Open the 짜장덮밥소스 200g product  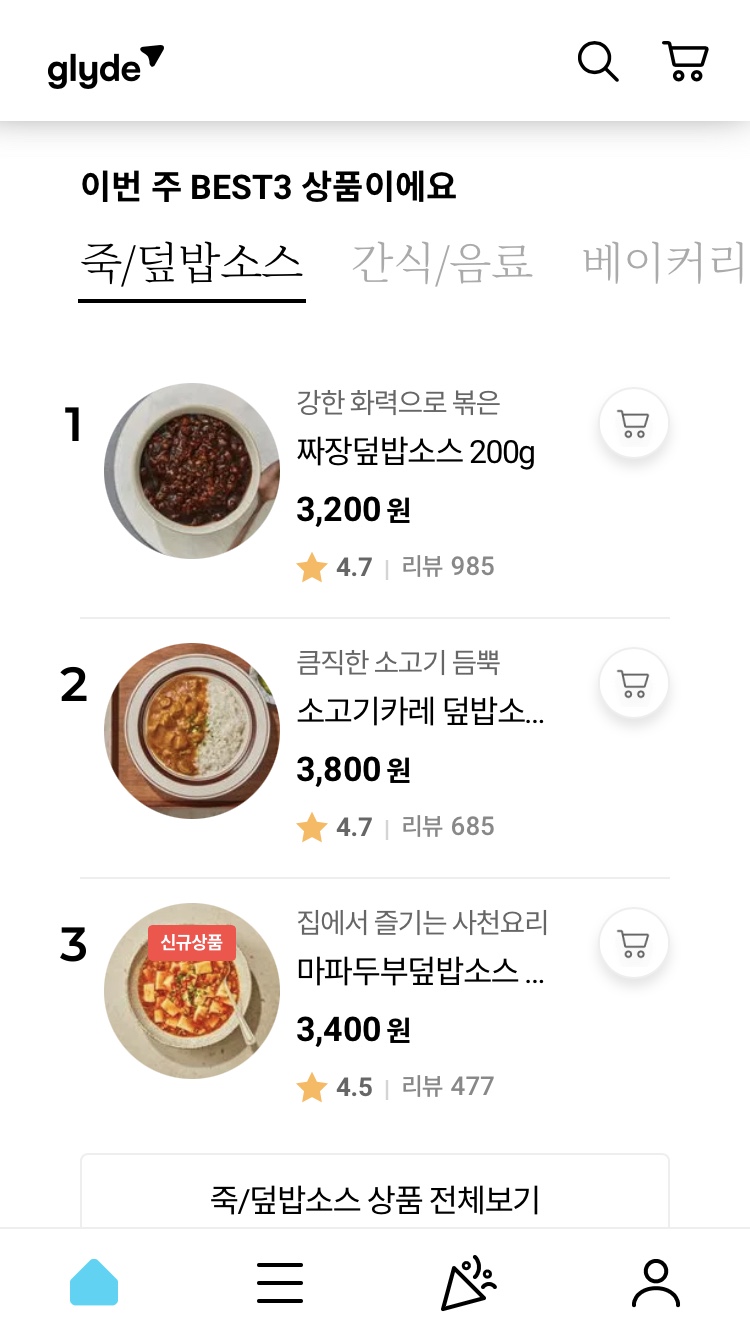click(415, 453)
